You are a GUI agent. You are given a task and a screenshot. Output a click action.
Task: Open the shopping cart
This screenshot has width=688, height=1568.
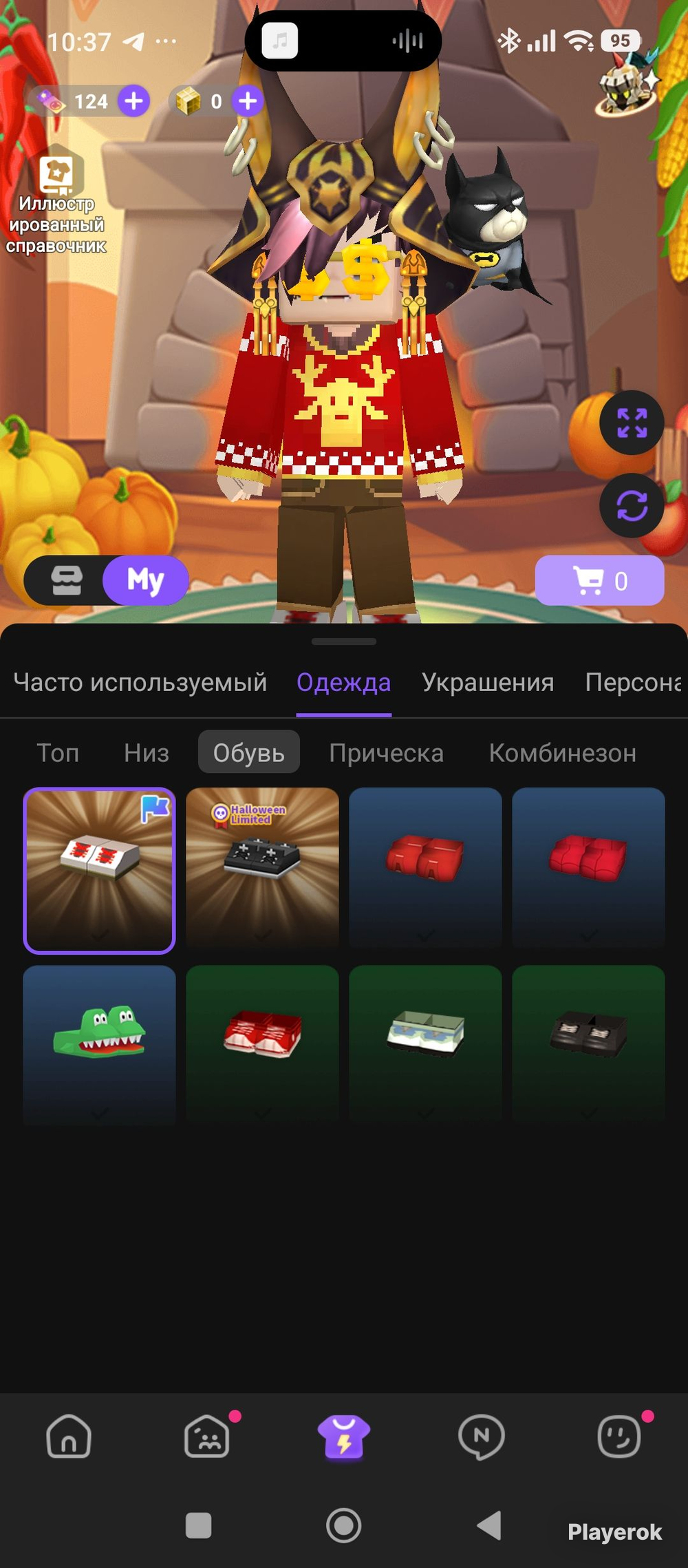click(599, 581)
